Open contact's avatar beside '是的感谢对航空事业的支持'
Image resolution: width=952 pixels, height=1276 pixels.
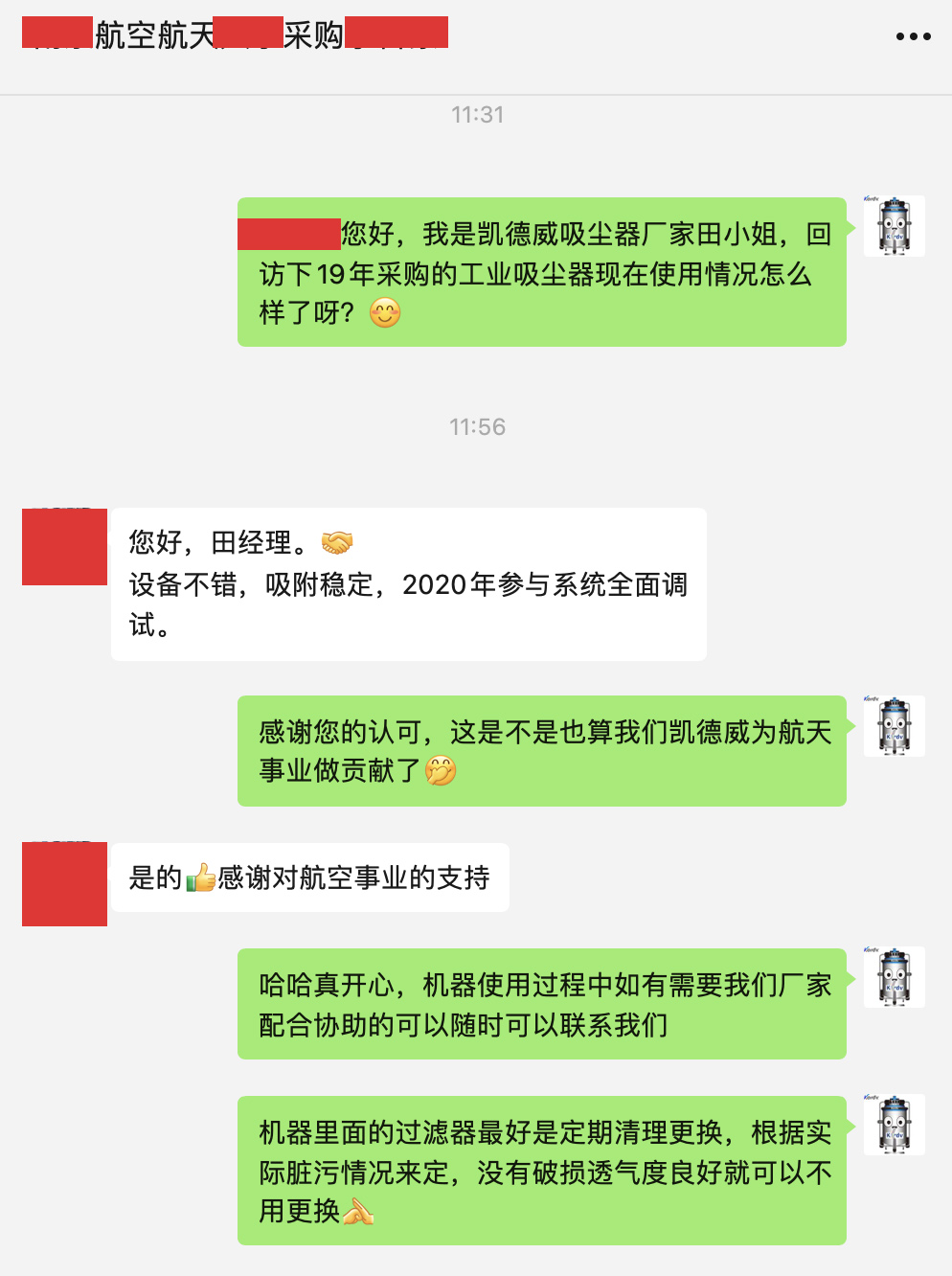pos(64,883)
